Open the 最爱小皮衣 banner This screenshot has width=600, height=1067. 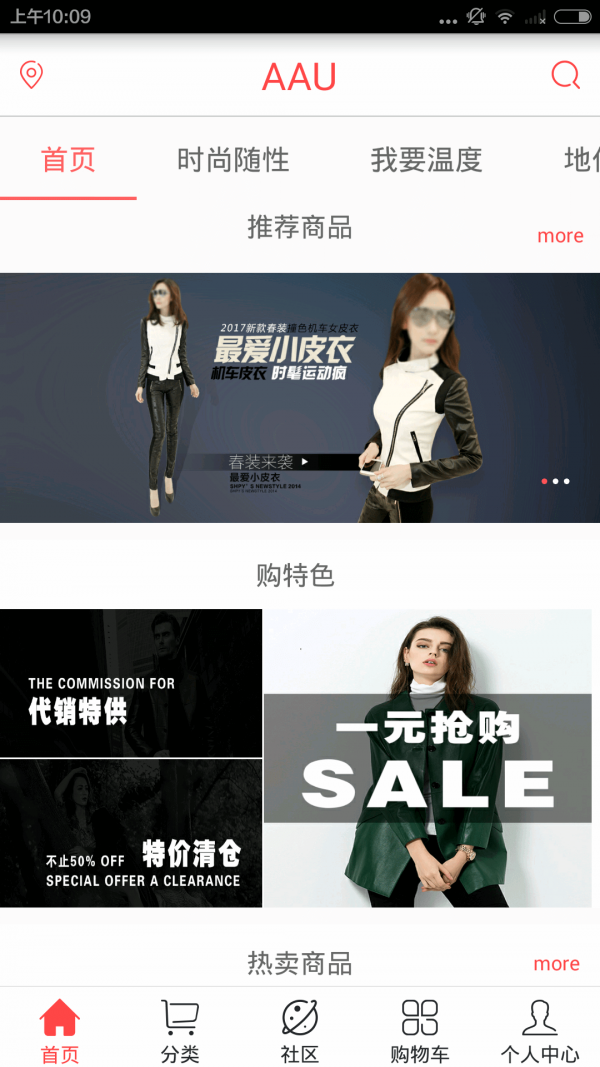pyautogui.click(x=300, y=397)
